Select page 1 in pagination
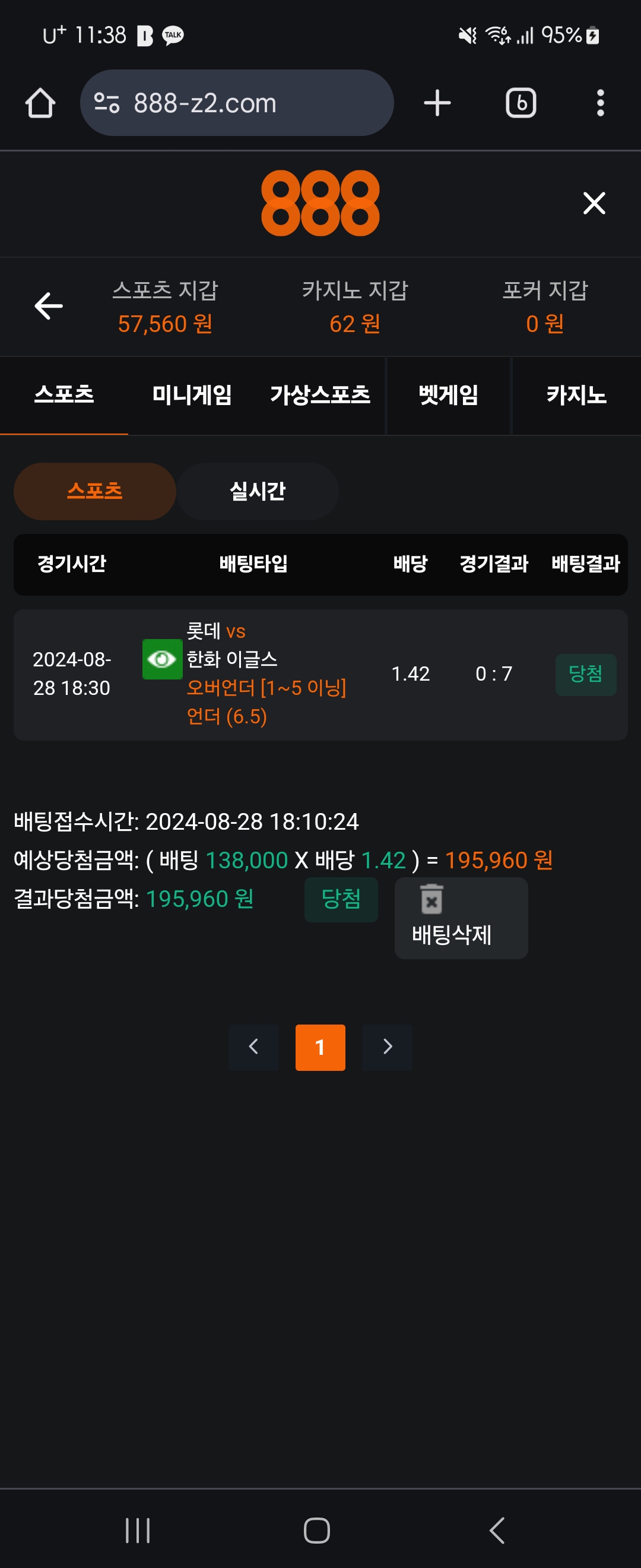Viewport: 641px width, 1568px height. pos(320,1047)
